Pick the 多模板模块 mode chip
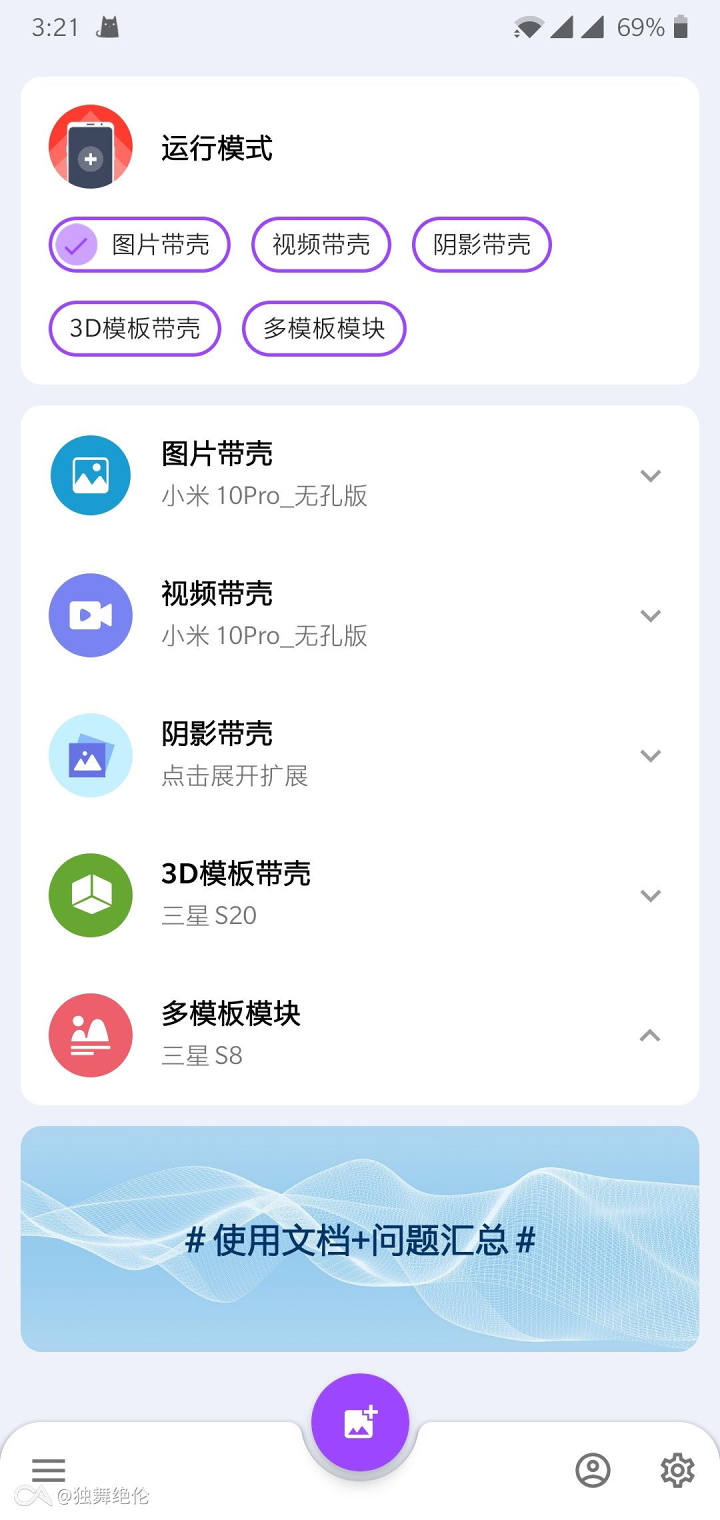This screenshot has height=1520, width=720. coord(324,329)
